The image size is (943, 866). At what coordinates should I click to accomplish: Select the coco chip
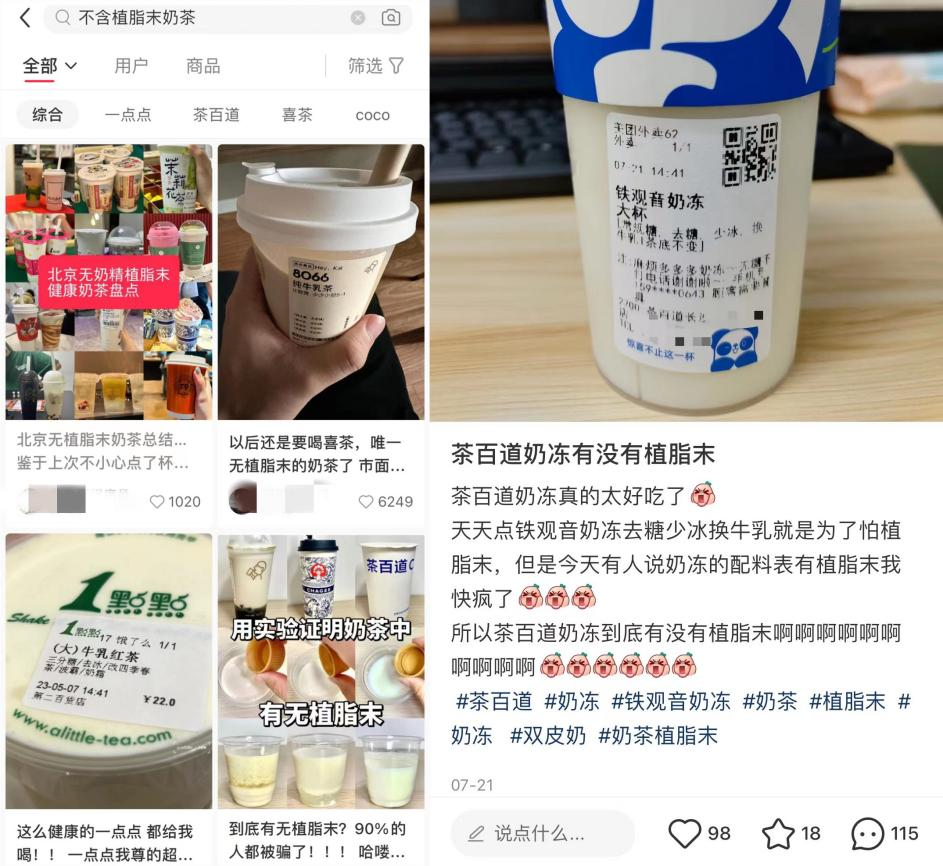tap(372, 115)
